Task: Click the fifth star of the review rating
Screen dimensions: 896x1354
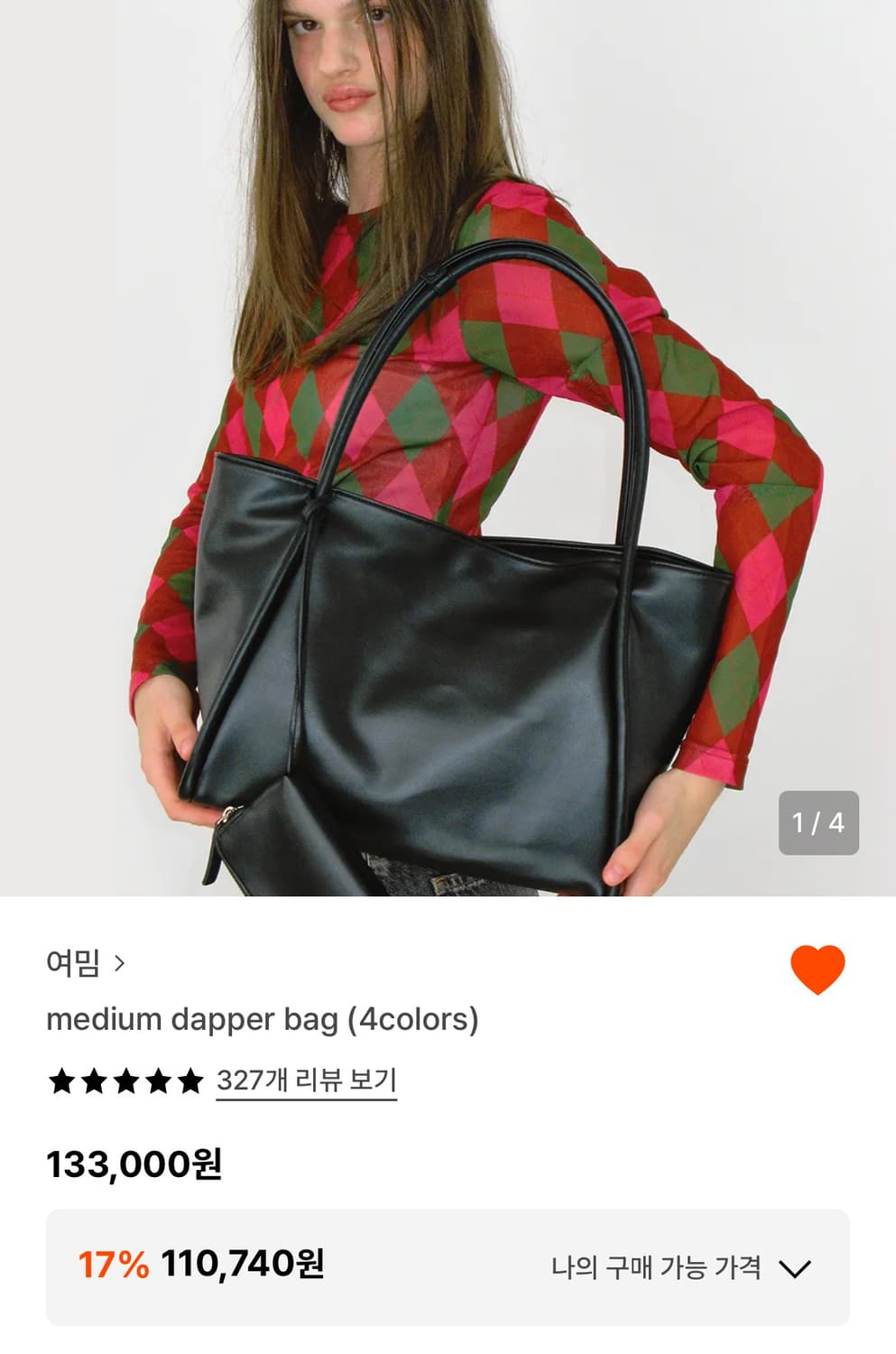Action: coord(189,1080)
